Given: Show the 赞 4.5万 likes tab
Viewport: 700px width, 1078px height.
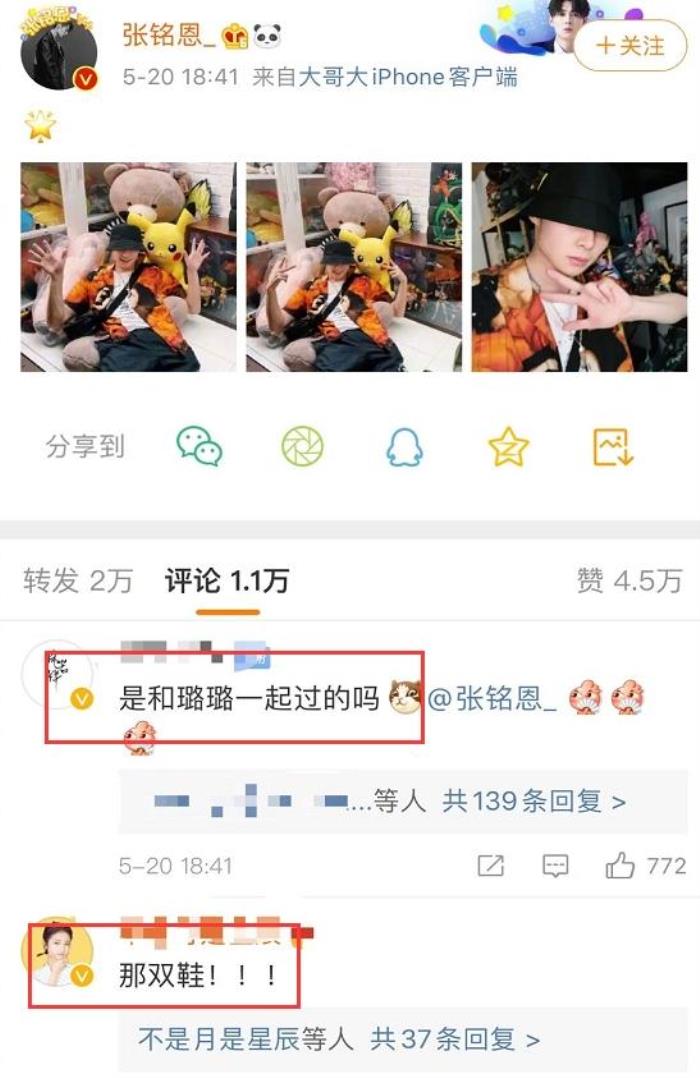Looking at the screenshot, I should 629,582.
